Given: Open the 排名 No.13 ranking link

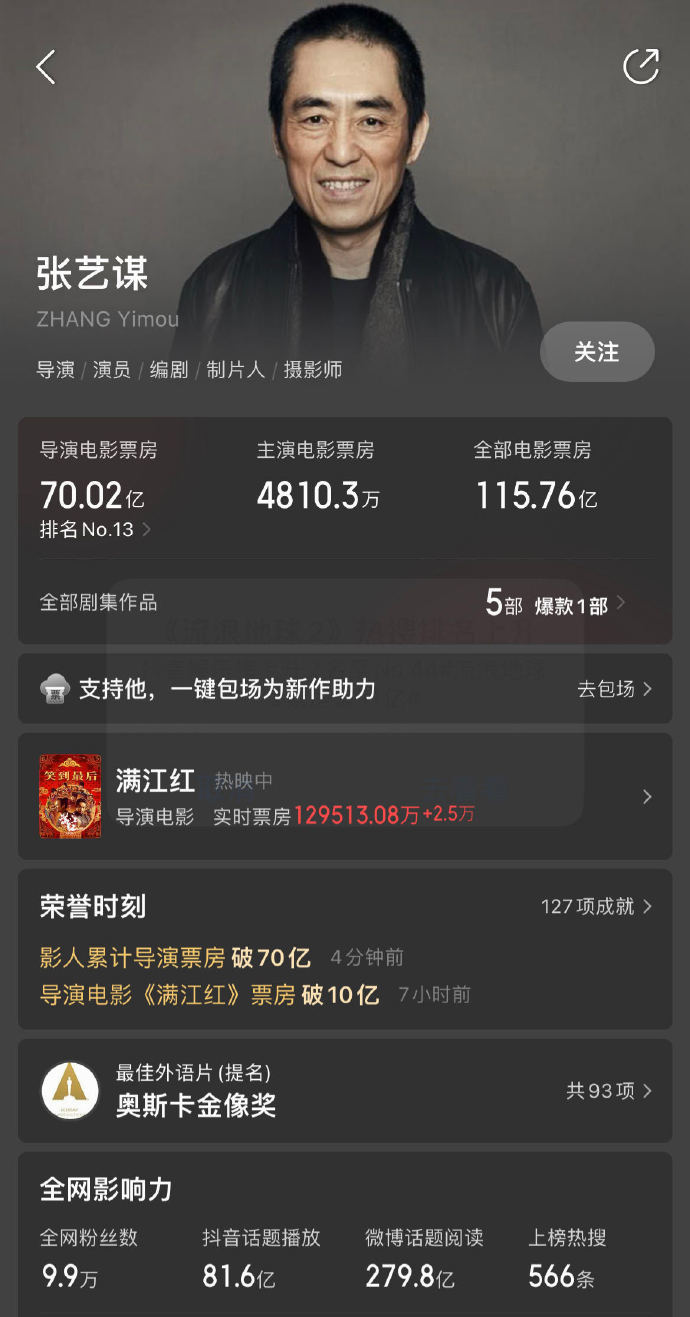Looking at the screenshot, I should (95, 530).
